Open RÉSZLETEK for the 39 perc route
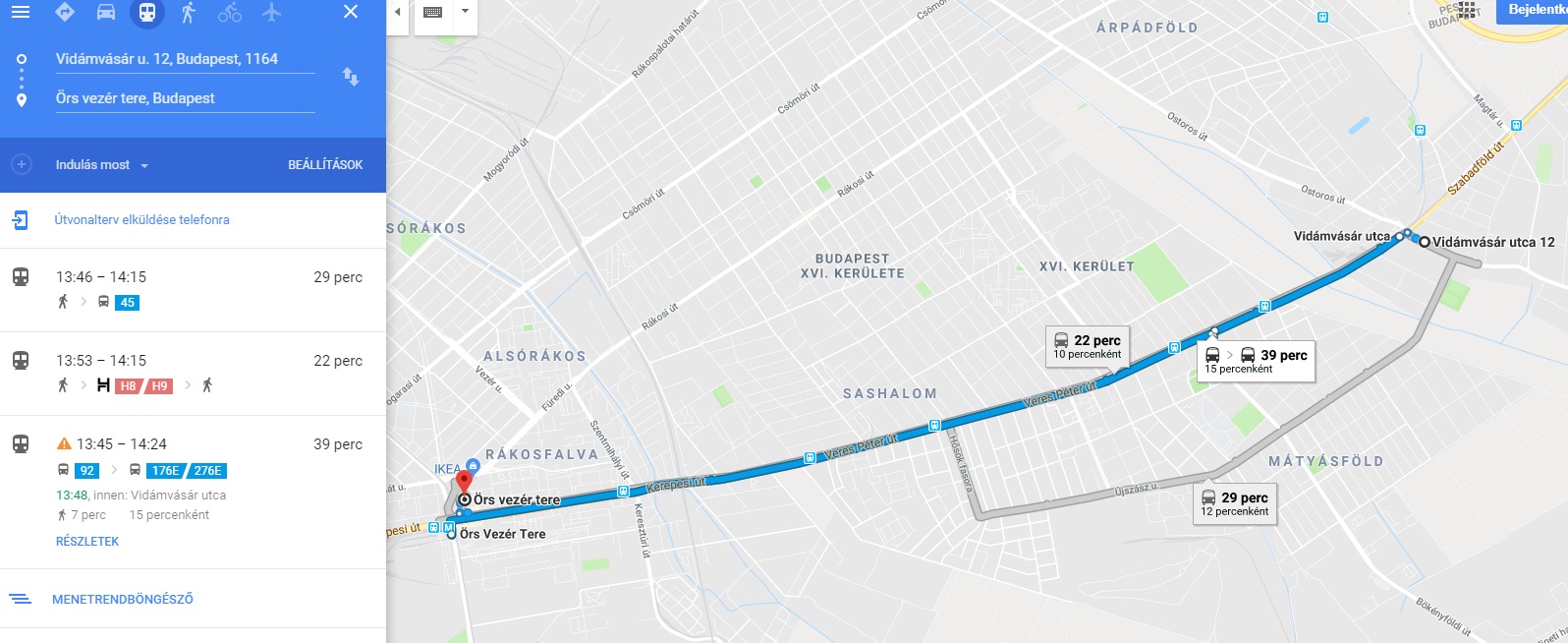The height and width of the screenshot is (643, 1568). [87, 542]
